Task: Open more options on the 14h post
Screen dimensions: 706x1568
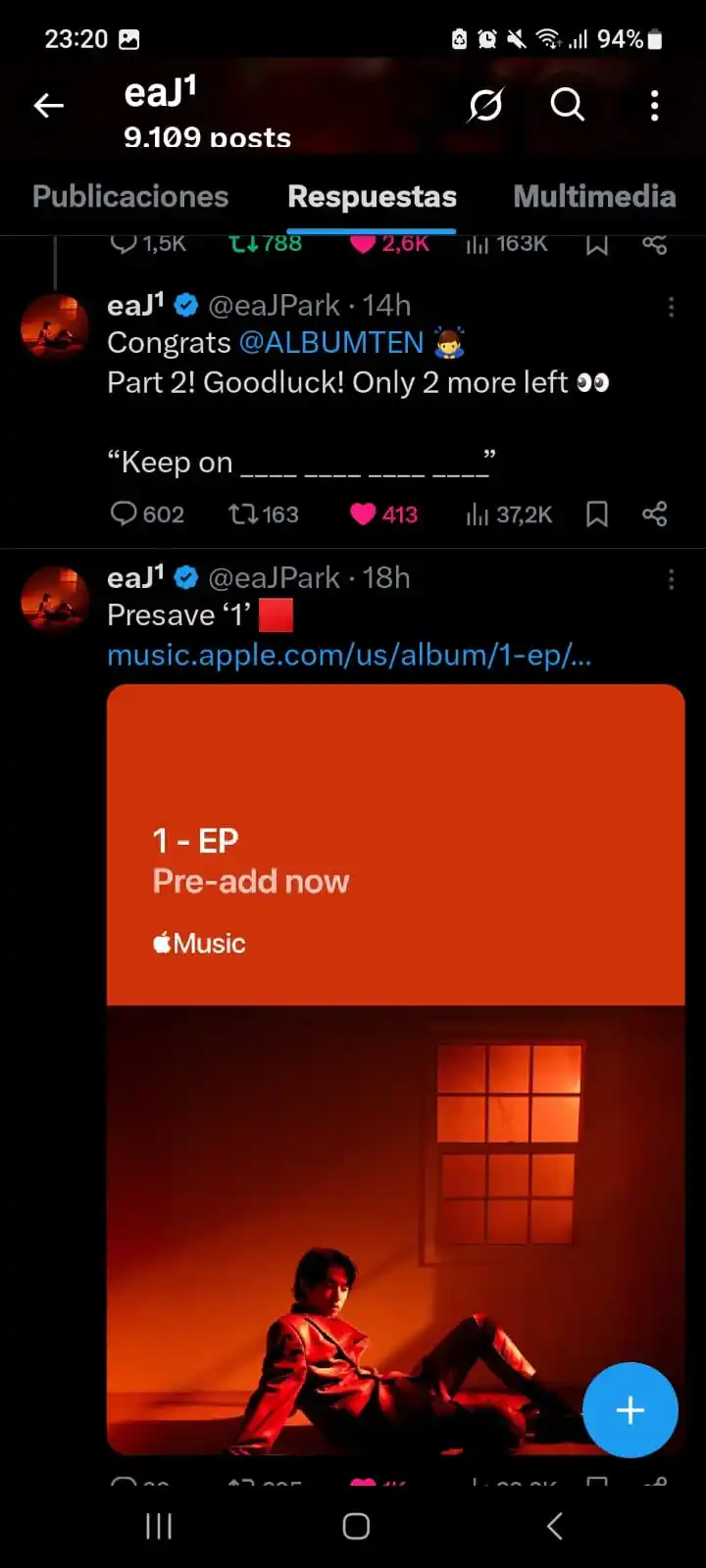Action: (671, 307)
